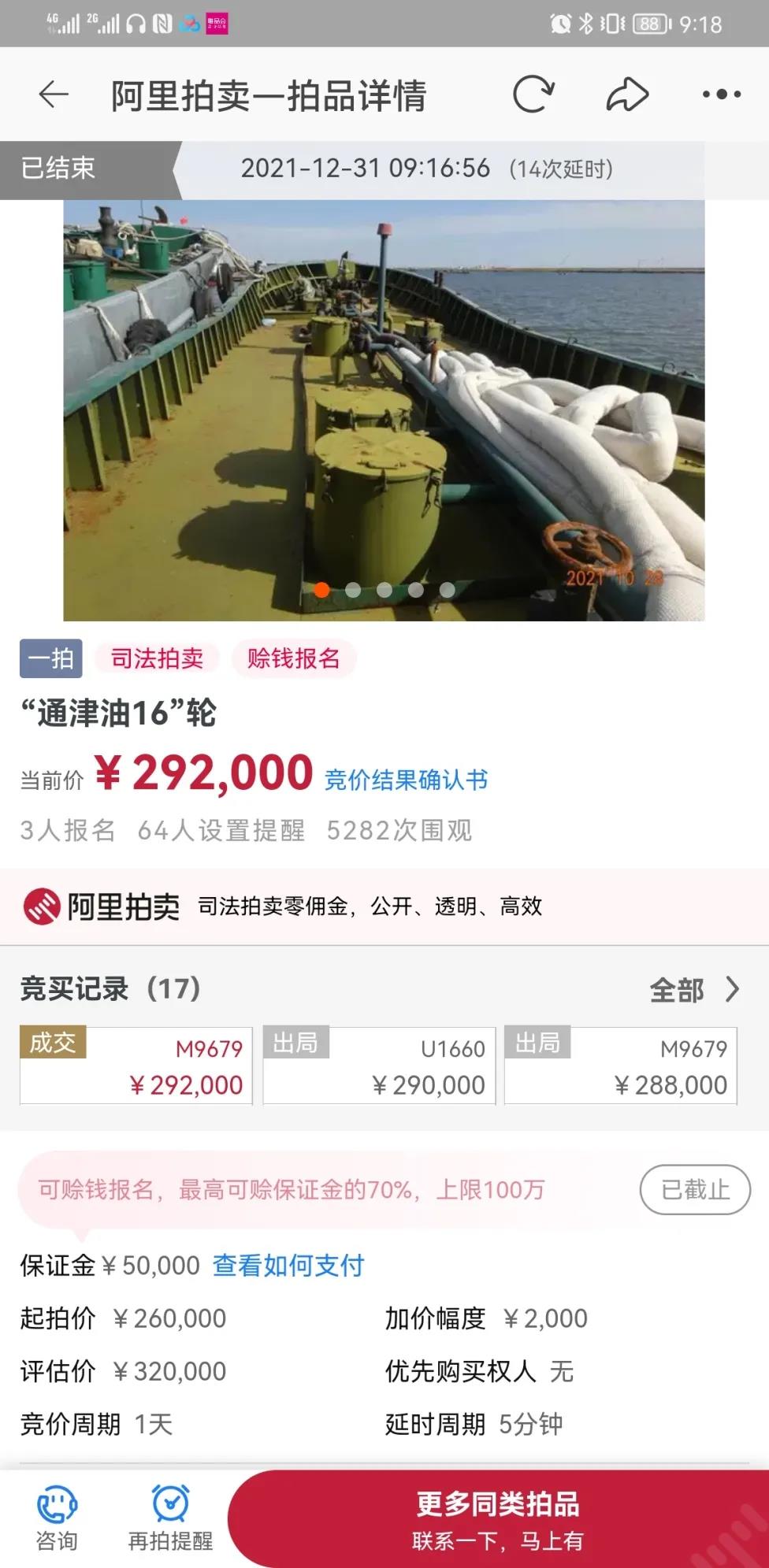Image resolution: width=769 pixels, height=1568 pixels.
Task: Tap the 已截止 button
Action: [694, 1189]
